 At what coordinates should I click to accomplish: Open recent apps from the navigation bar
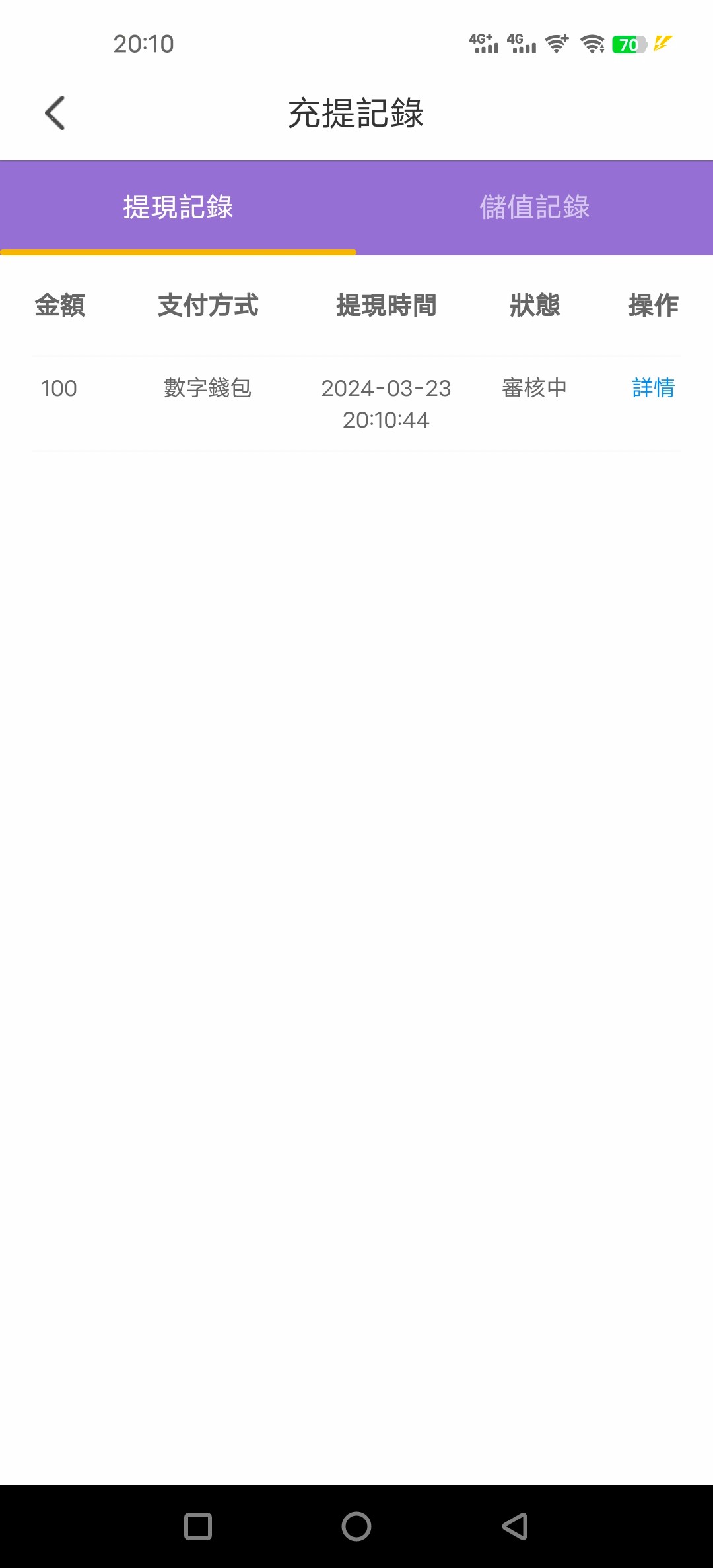pos(198,1526)
